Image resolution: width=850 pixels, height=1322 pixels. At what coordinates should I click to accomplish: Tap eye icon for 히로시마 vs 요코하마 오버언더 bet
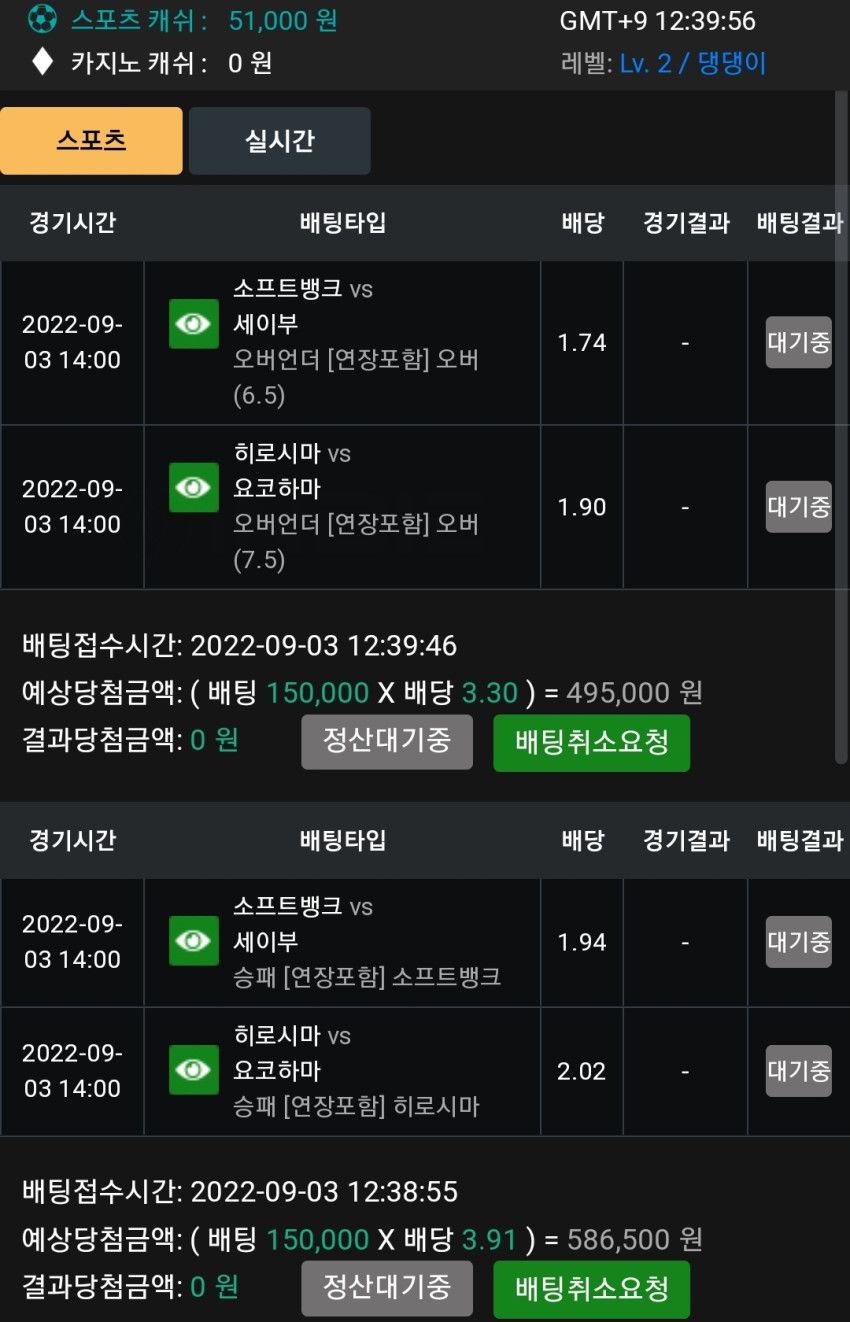coord(194,488)
